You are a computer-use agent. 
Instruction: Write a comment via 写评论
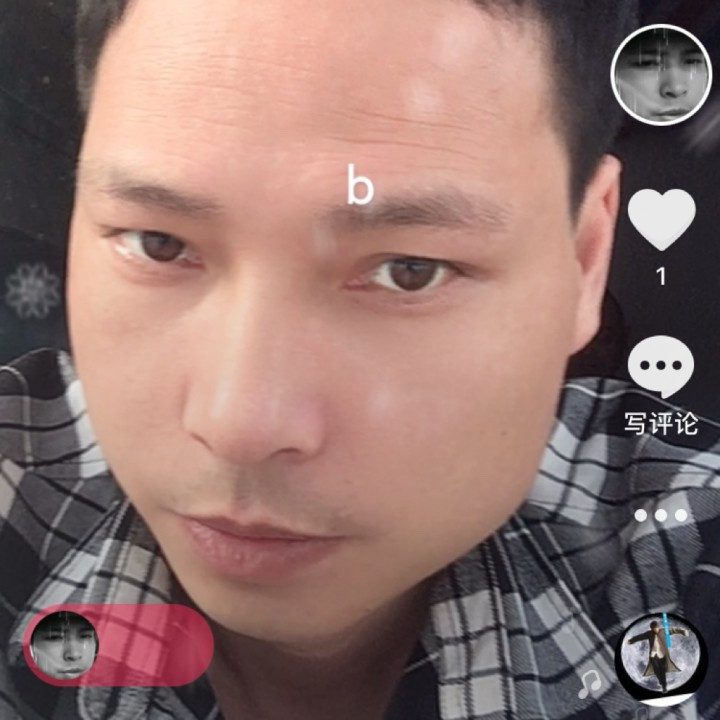[x=661, y=368]
